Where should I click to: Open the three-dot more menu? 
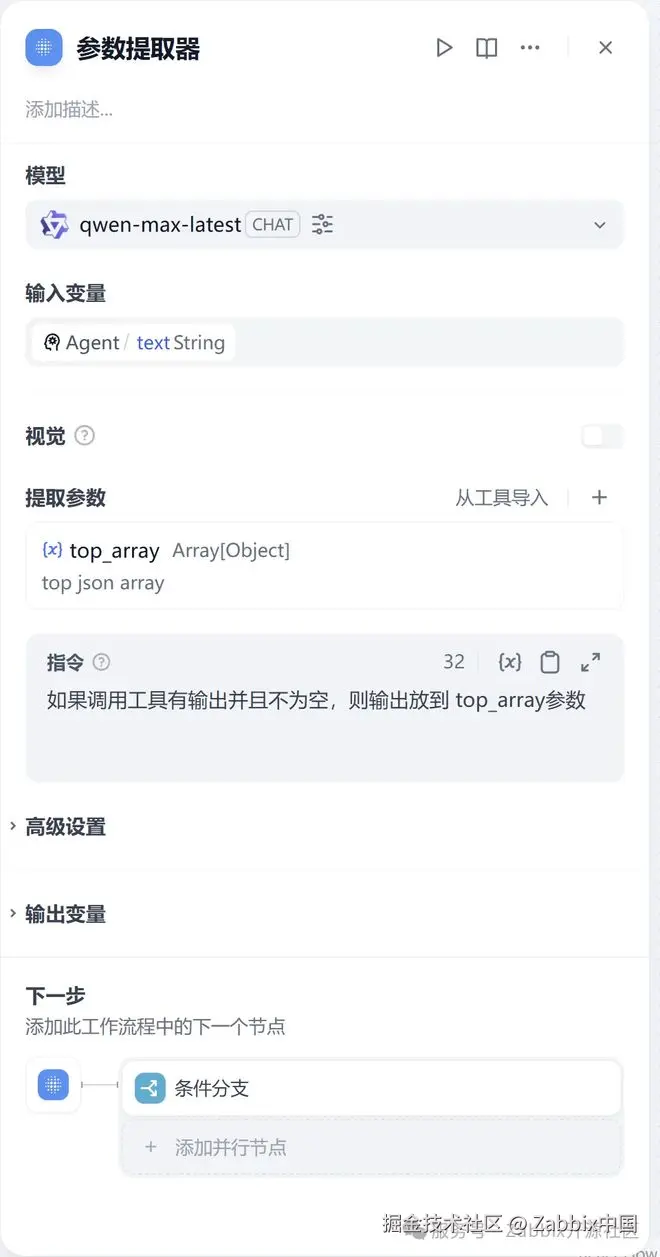click(x=530, y=48)
